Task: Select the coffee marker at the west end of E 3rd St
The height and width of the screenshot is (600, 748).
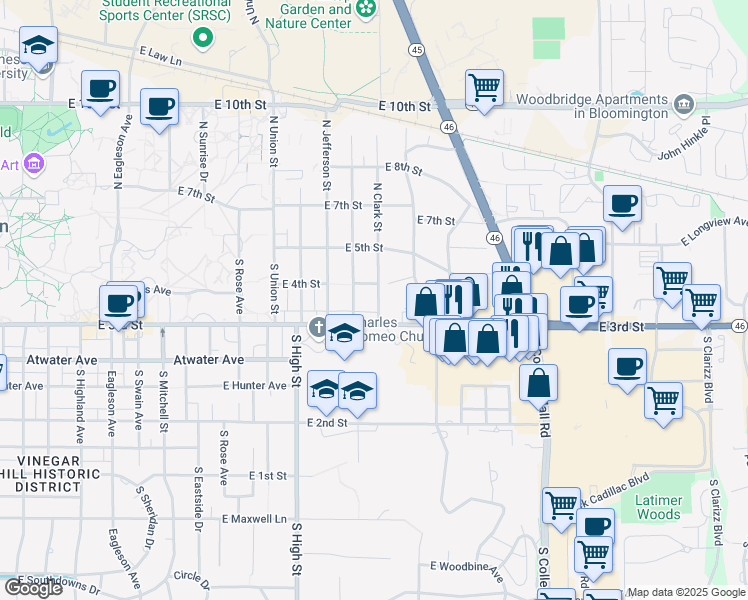Action: pos(118,303)
